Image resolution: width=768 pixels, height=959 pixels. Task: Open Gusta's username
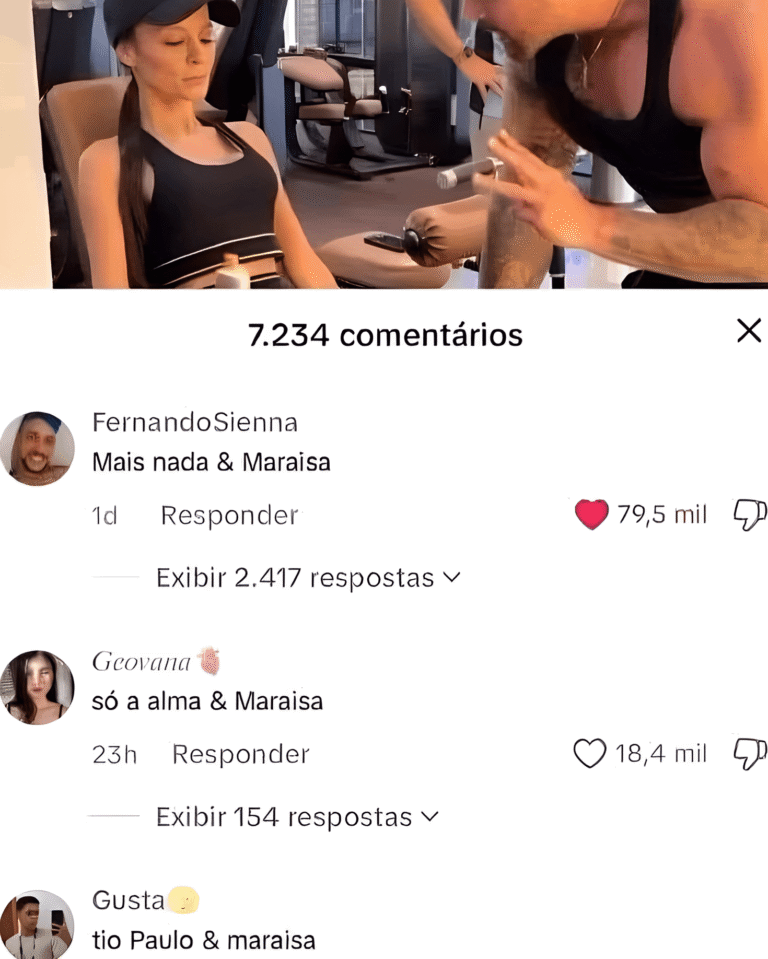point(128,901)
